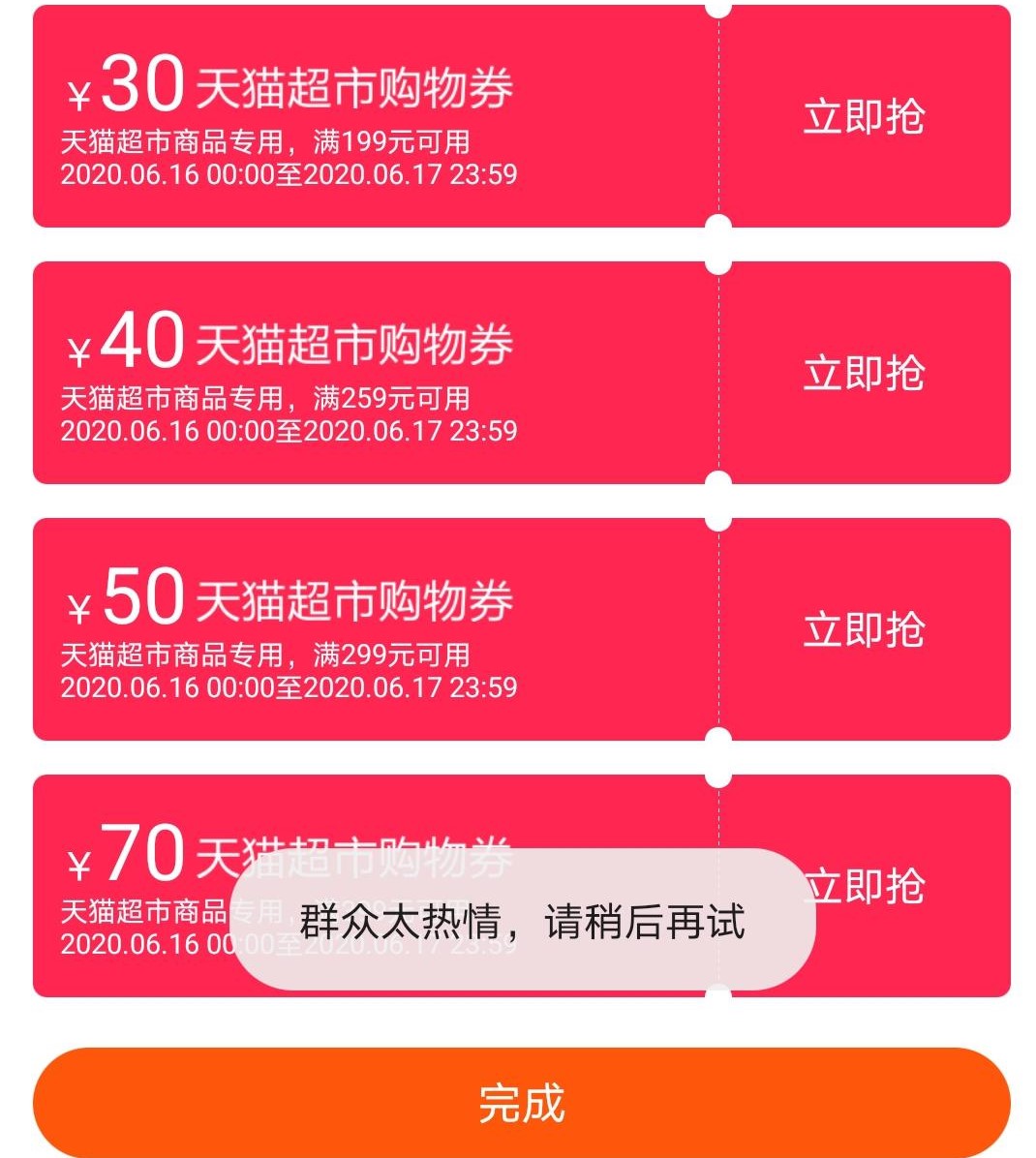1036x1158 pixels.
Task: Claim the ¥50 coupon for orders over 299元
Action: tap(864, 630)
